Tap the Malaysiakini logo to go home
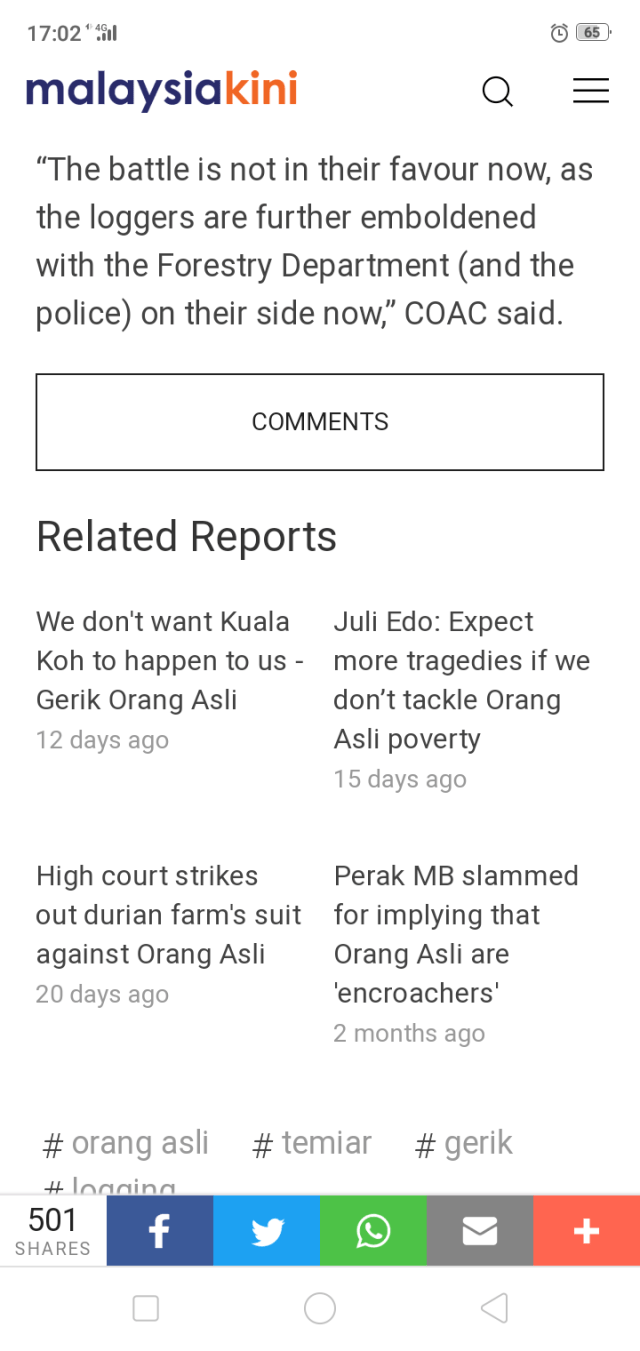The width and height of the screenshot is (640, 1351). [162, 91]
